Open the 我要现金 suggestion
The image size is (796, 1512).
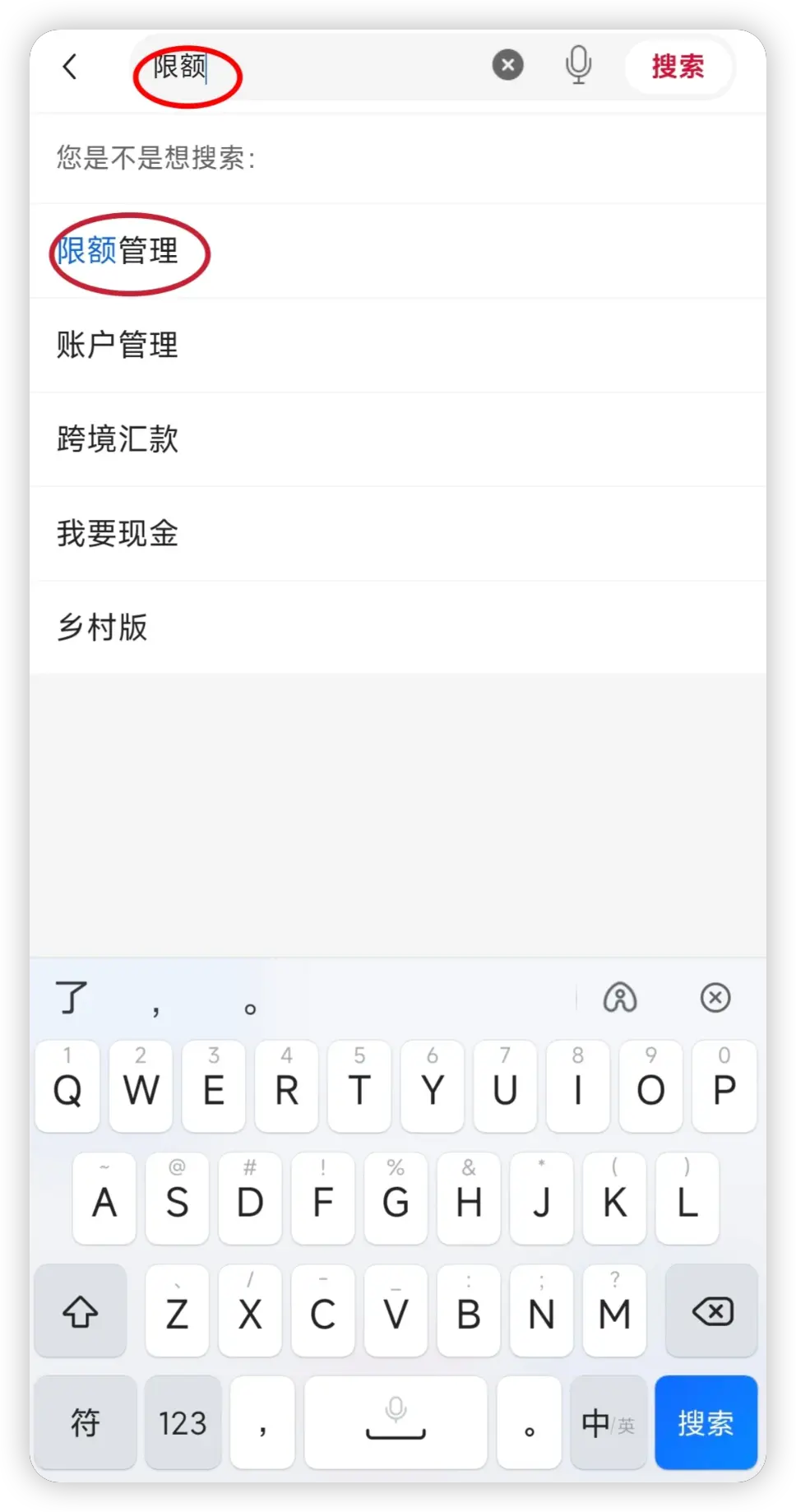pos(118,534)
